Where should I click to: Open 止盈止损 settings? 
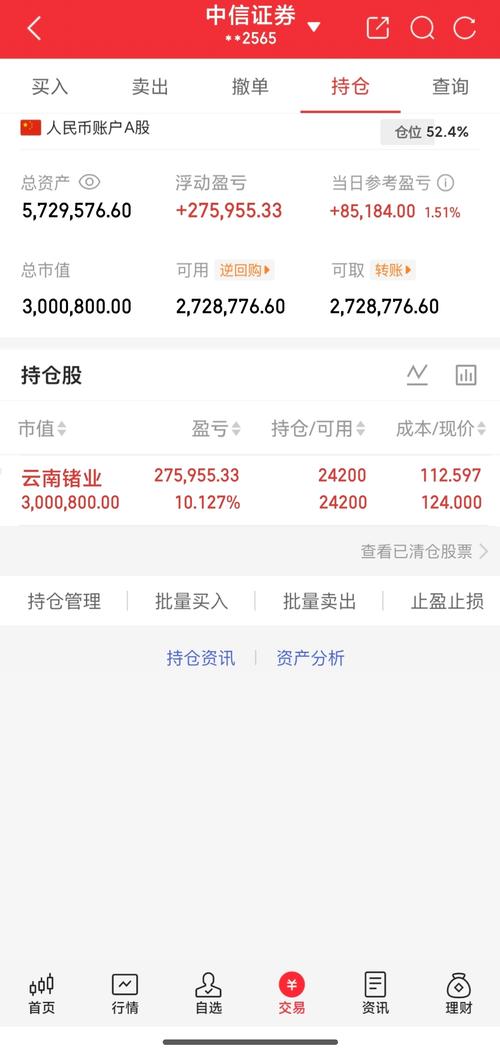[447, 601]
